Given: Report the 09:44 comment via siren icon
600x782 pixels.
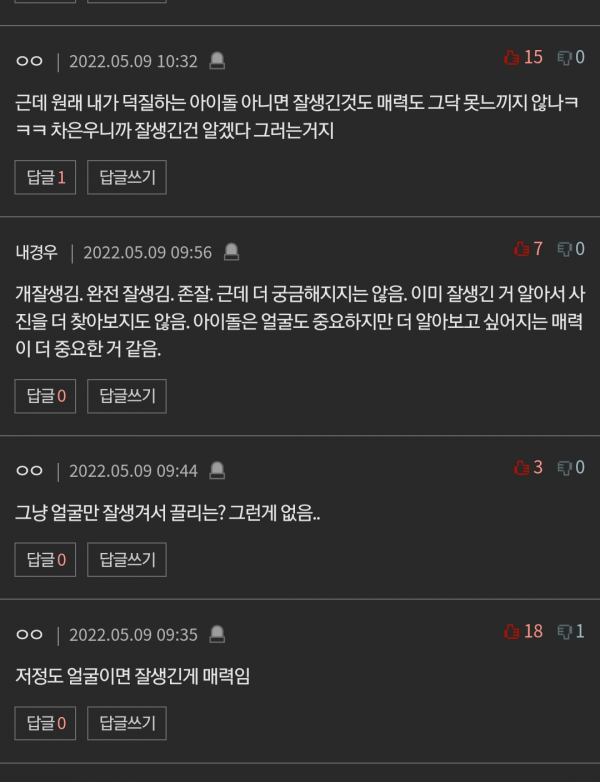Looking at the screenshot, I should 217,470.
